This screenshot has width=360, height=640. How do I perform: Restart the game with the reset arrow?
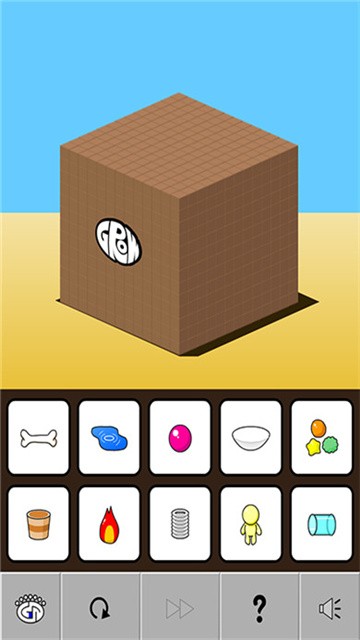[x=100, y=608]
